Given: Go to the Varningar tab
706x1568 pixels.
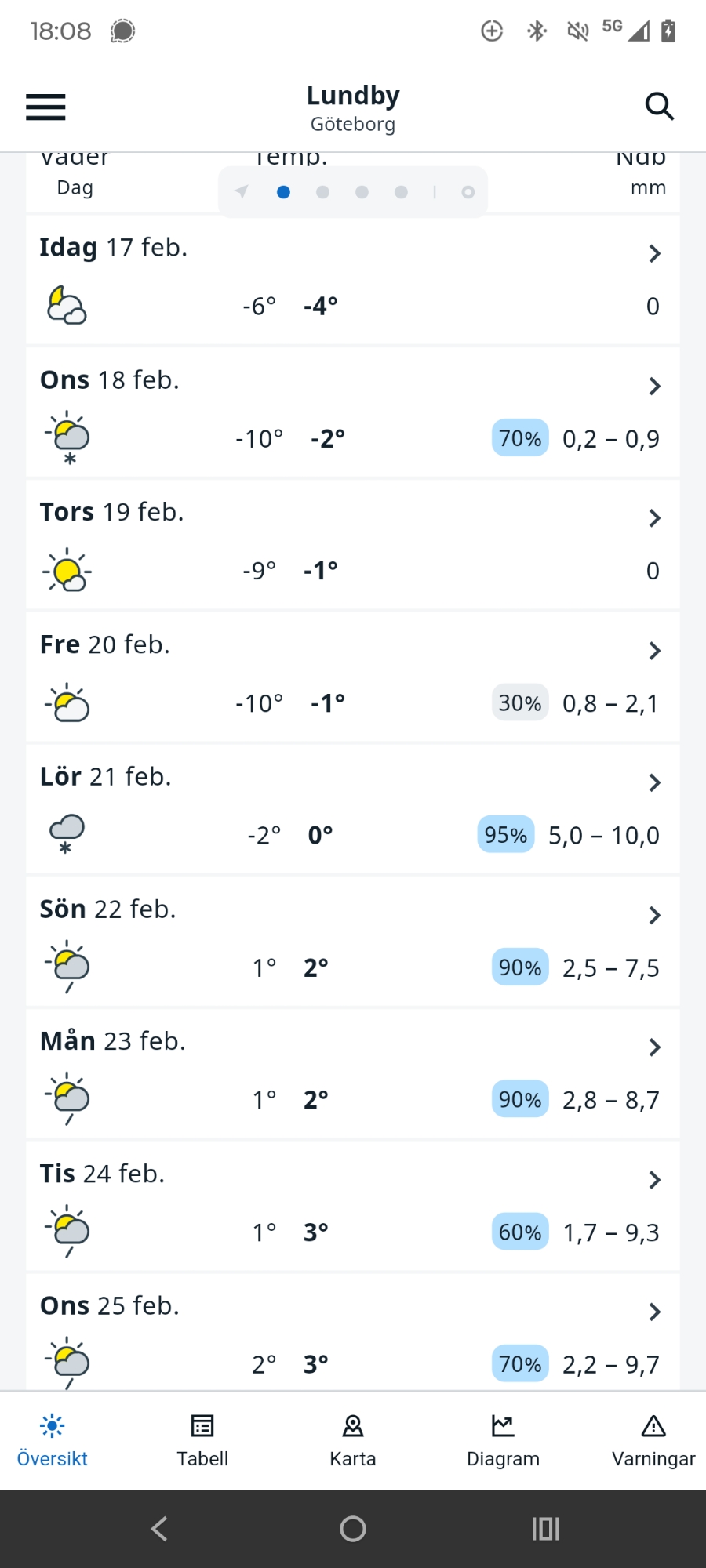Looking at the screenshot, I should pos(653,1440).
